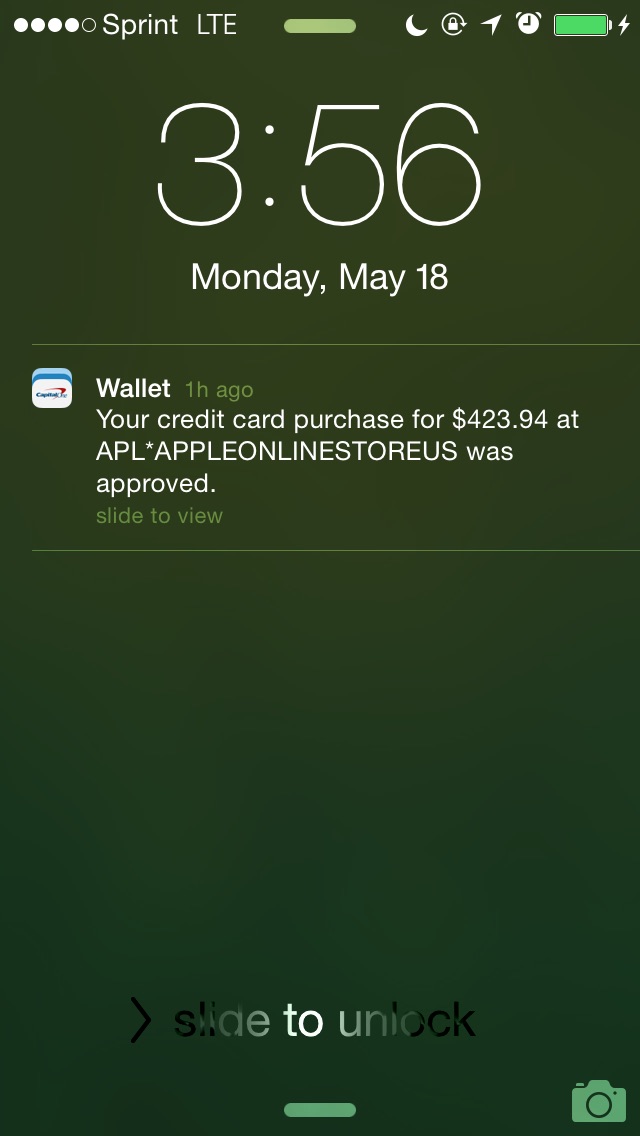The height and width of the screenshot is (1136, 640).
Task: Tap the Notification Center grabber handle
Action: (x=320, y=26)
